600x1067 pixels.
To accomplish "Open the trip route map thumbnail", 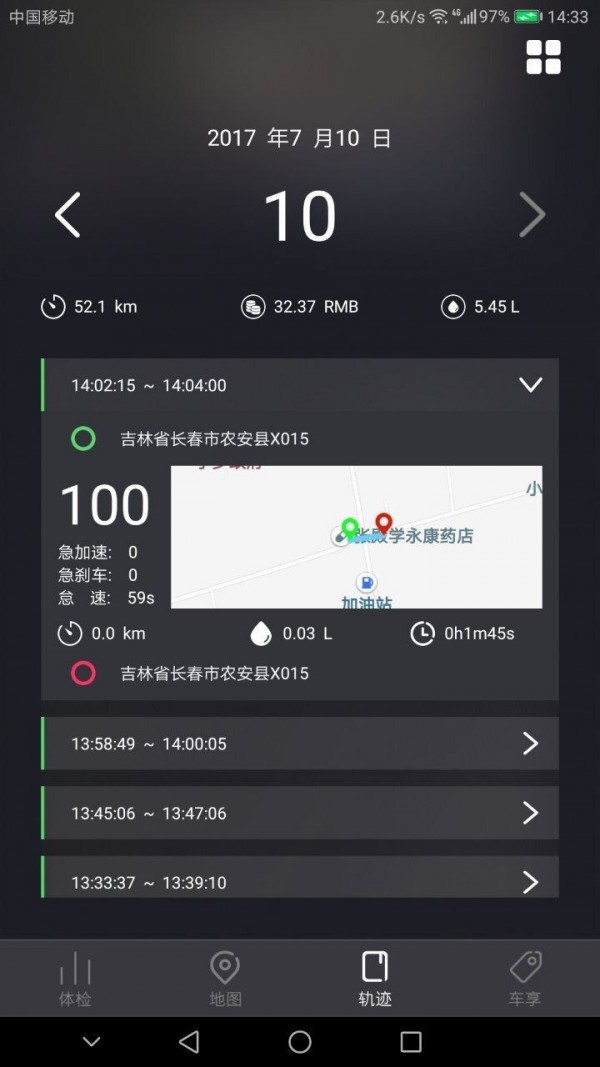I will pyautogui.click(x=356, y=537).
